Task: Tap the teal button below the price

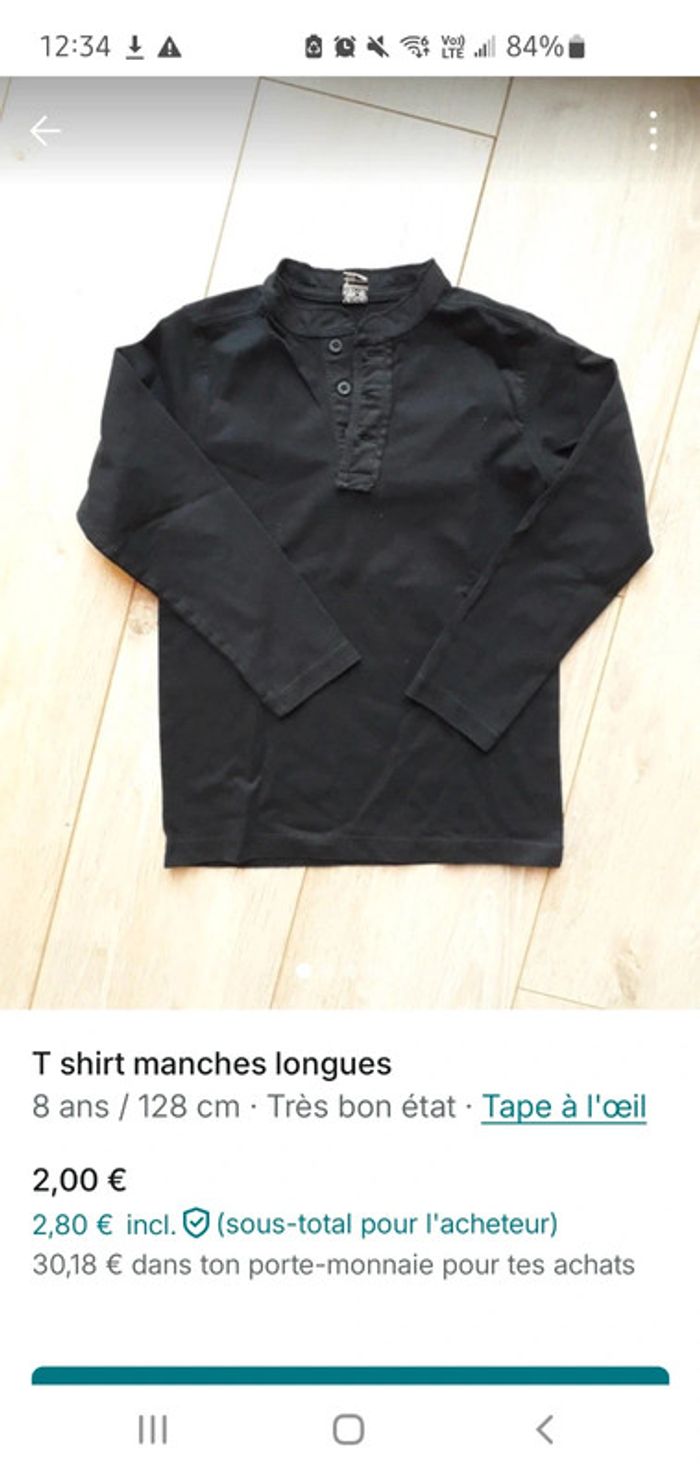Action: (x=350, y=1375)
